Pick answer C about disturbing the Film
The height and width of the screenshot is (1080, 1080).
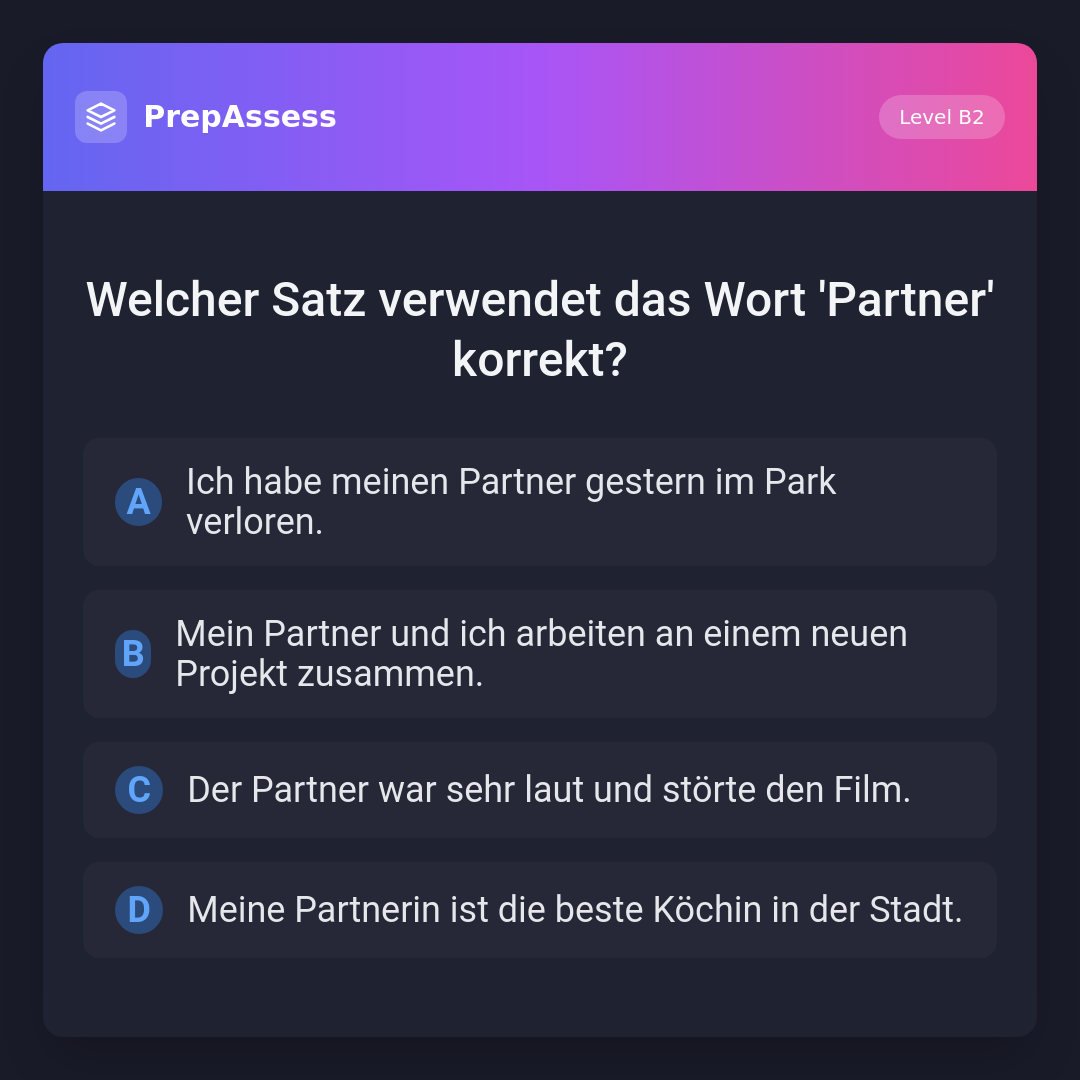[x=540, y=790]
